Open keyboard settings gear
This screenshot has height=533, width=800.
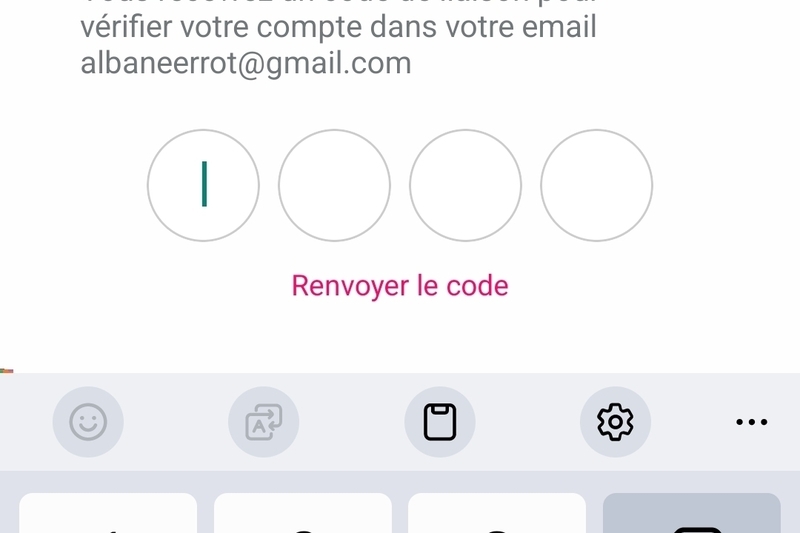(615, 422)
